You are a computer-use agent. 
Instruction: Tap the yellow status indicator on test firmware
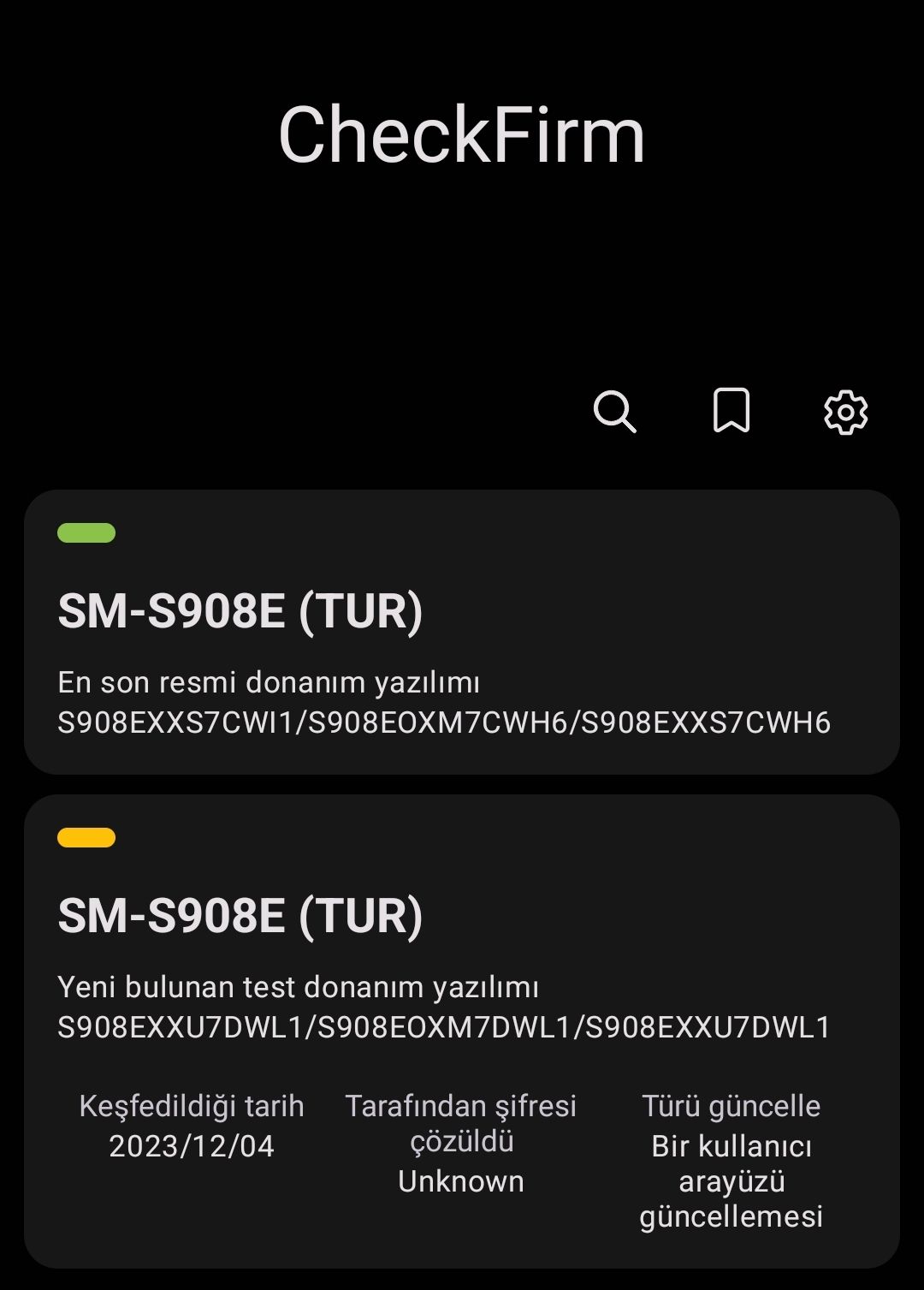point(86,840)
